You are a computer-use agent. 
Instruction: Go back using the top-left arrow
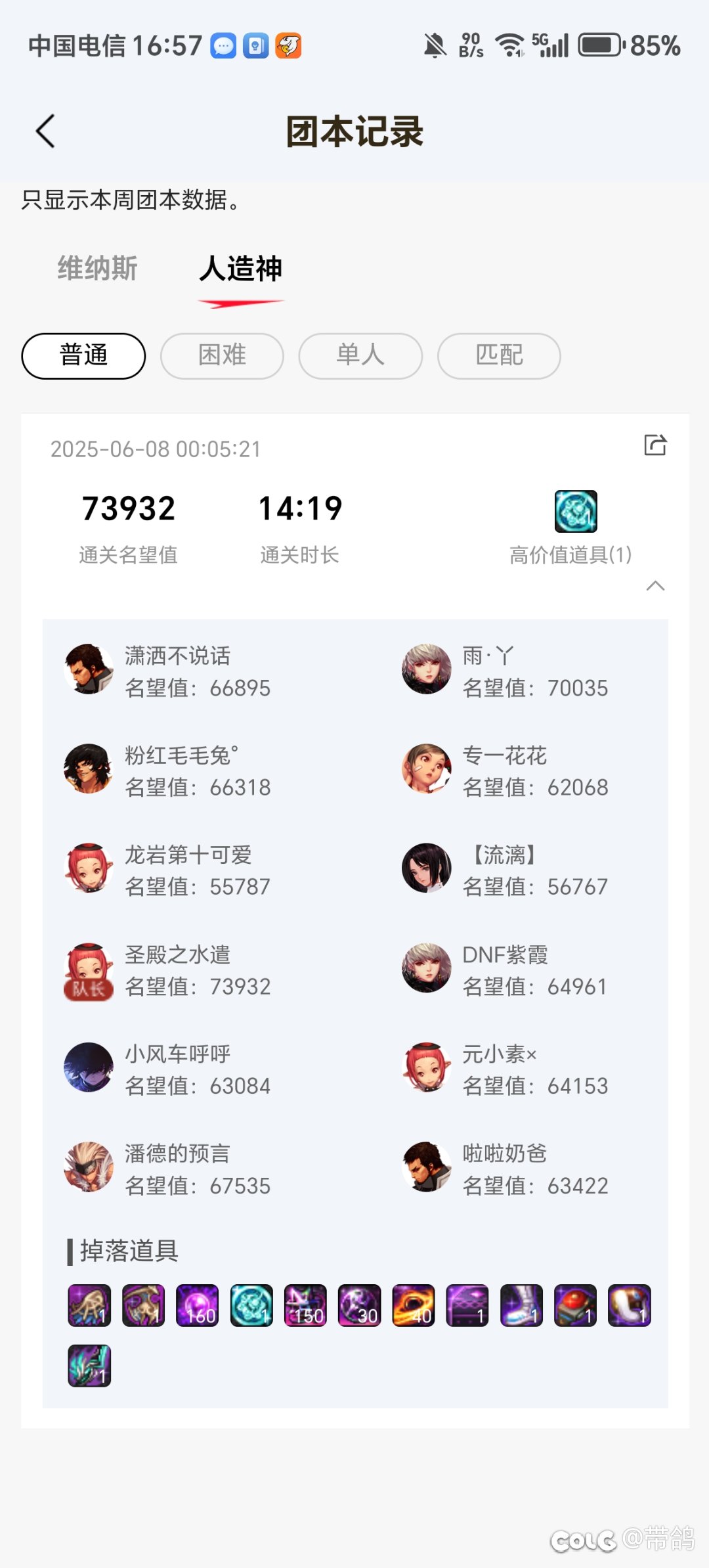[x=45, y=131]
